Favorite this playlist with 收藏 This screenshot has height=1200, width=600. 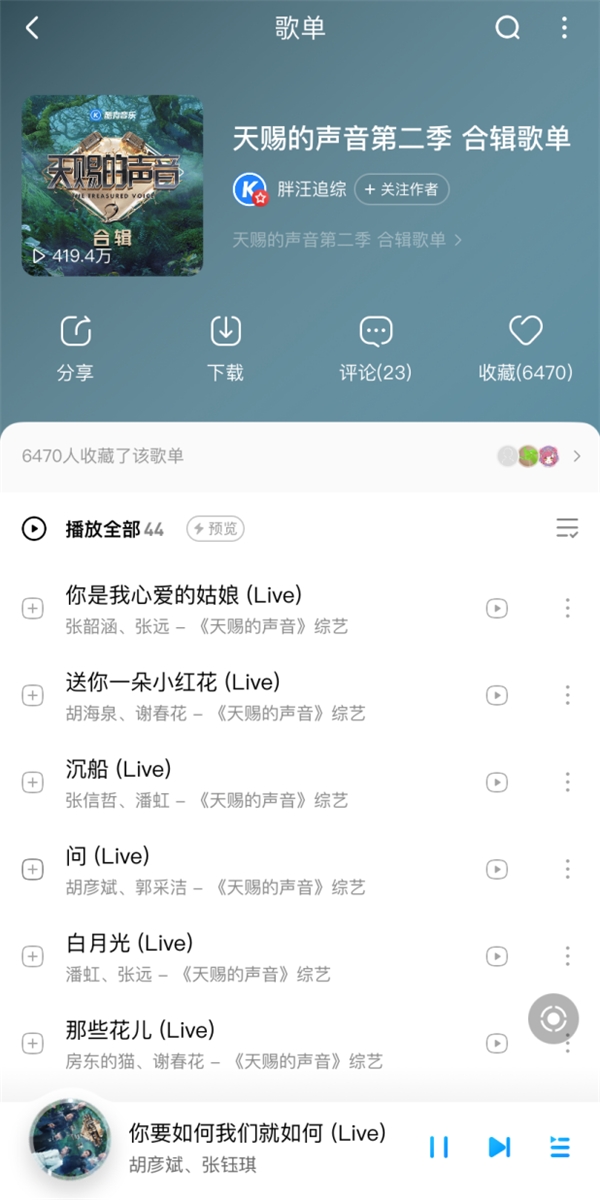pyautogui.click(x=525, y=348)
